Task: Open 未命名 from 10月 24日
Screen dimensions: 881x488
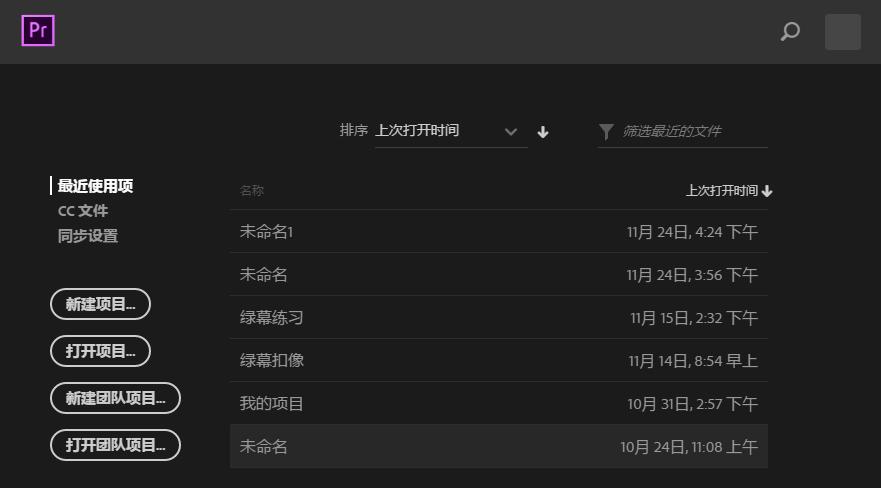Action: coord(263,447)
